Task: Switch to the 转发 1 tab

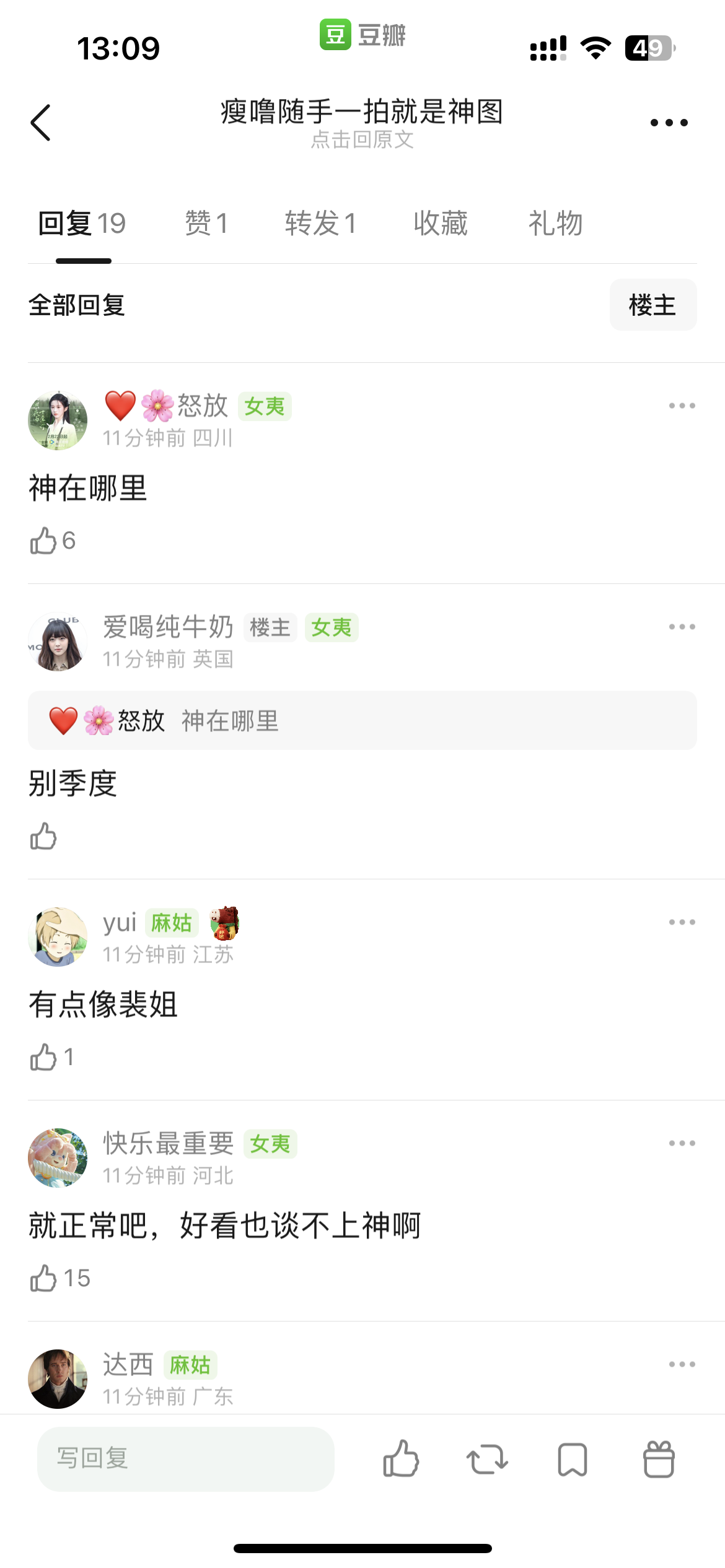Action: coord(320,224)
